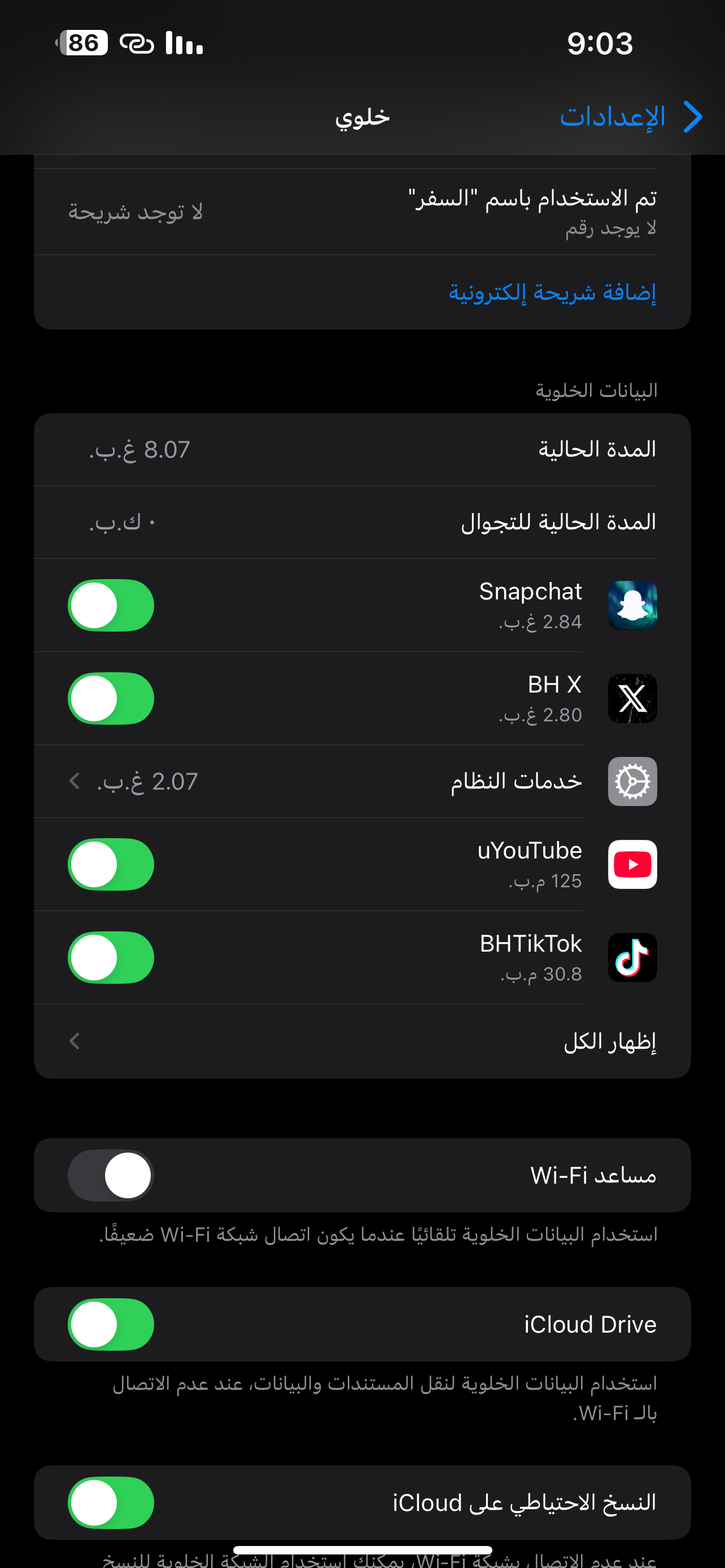
Task: Tap إضافة شريحة إلكترونية link
Action: click(552, 292)
